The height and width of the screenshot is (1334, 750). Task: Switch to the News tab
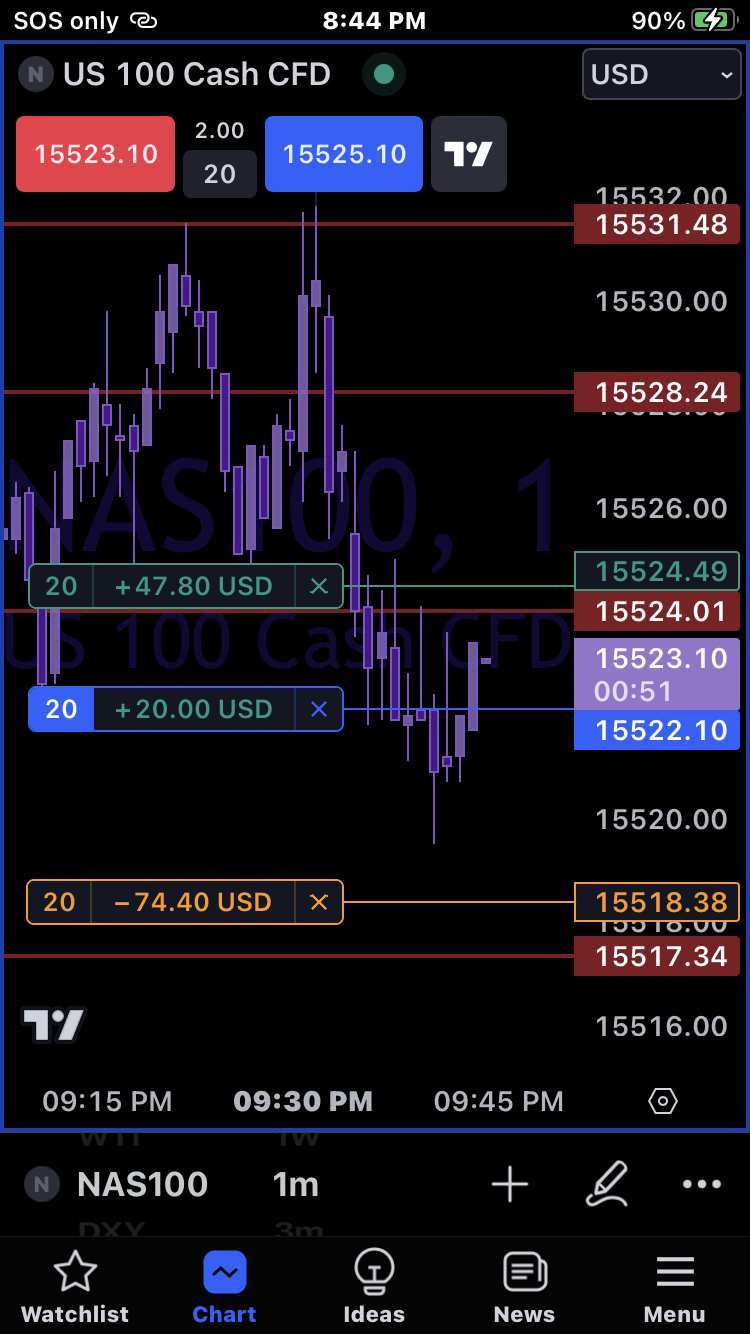[x=524, y=1287]
